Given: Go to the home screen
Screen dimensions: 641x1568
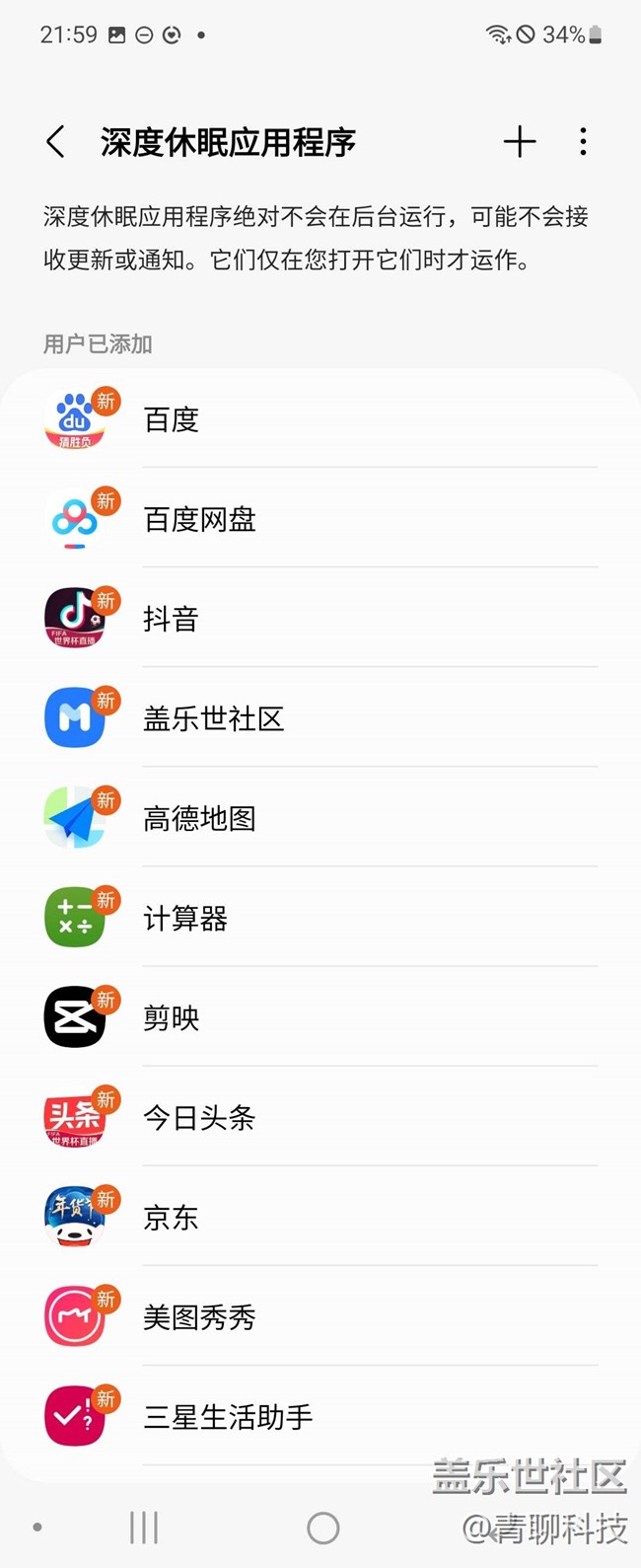Looking at the screenshot, I should pos(322,1529).
